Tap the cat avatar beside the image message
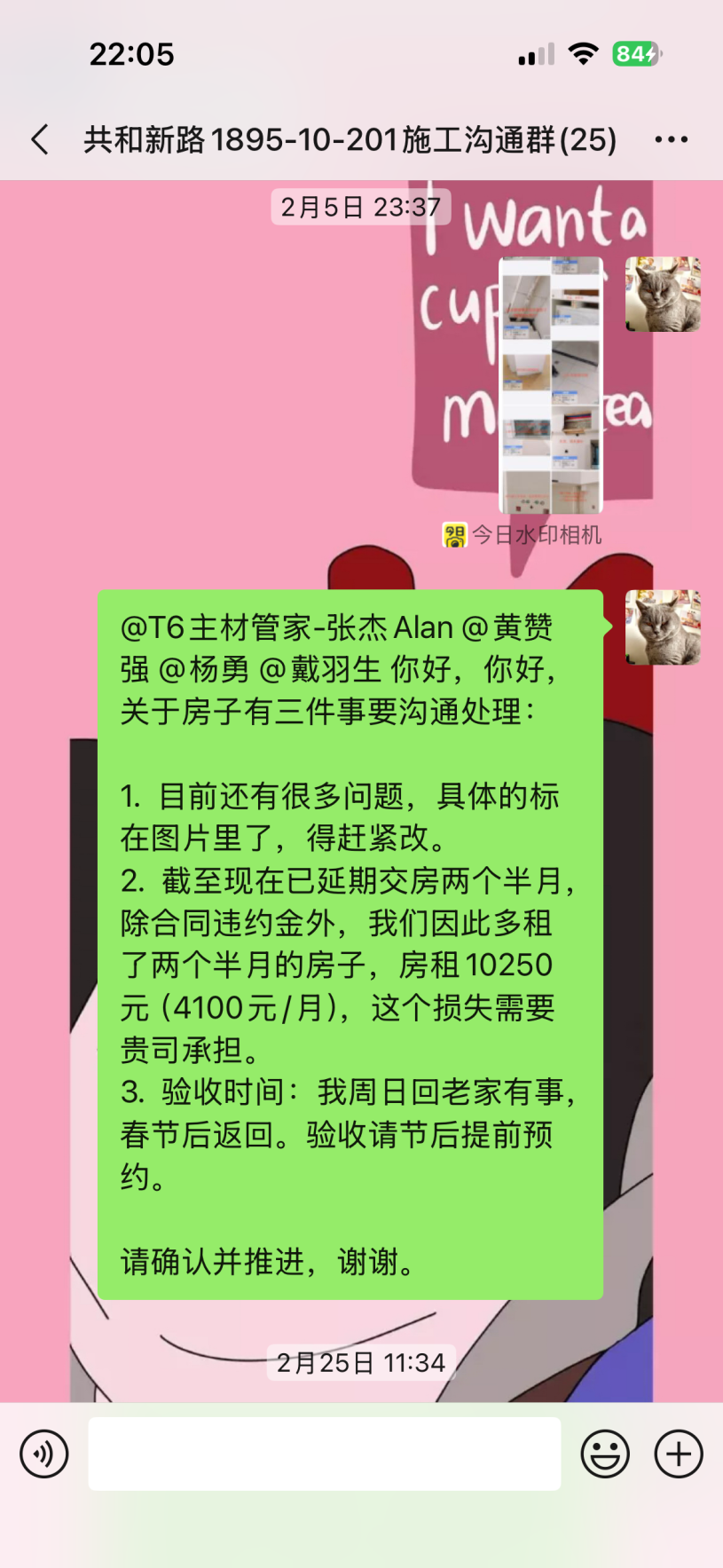Screen dimensions: 723x1568 pyautogui.click(x=663, y=295)
